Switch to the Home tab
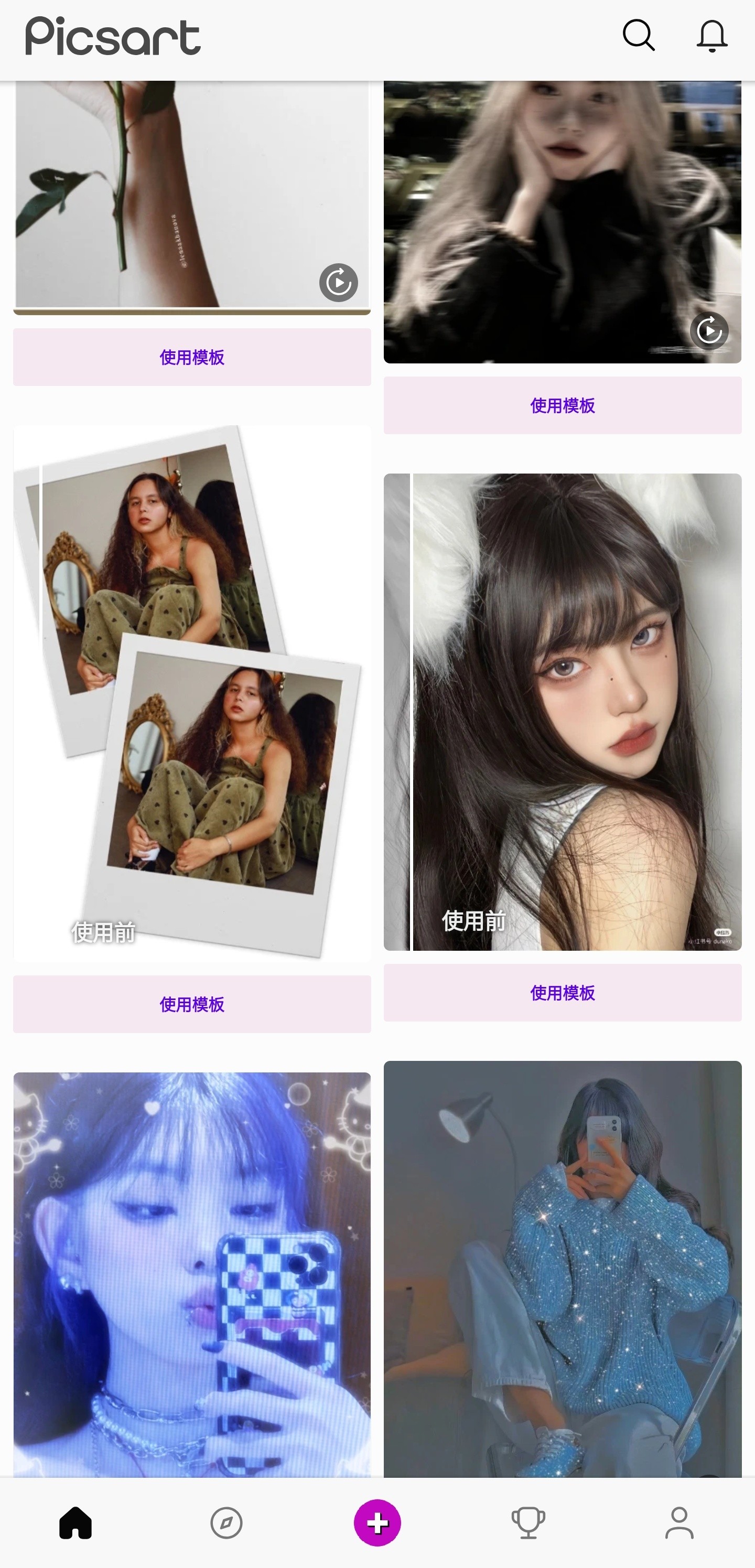The image size is (755, 1568). coord(75,1523)
